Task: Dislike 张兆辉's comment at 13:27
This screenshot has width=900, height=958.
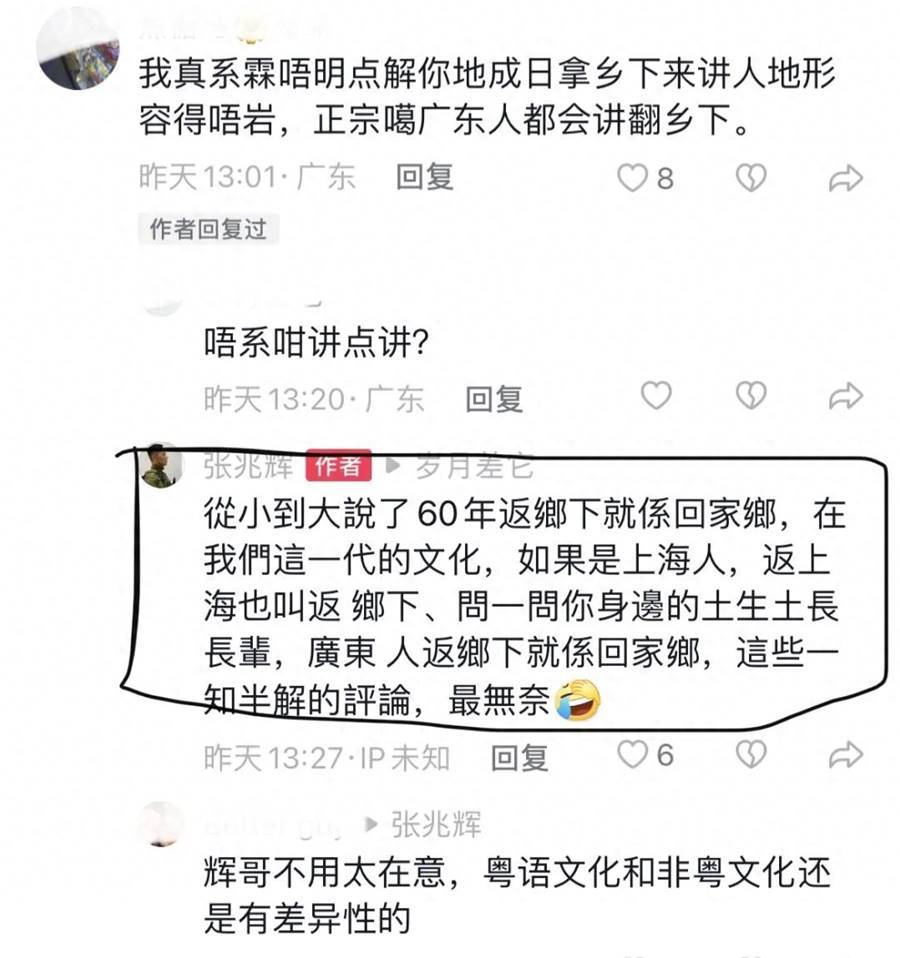Action: pyautogui.click(x=750, y=754)
